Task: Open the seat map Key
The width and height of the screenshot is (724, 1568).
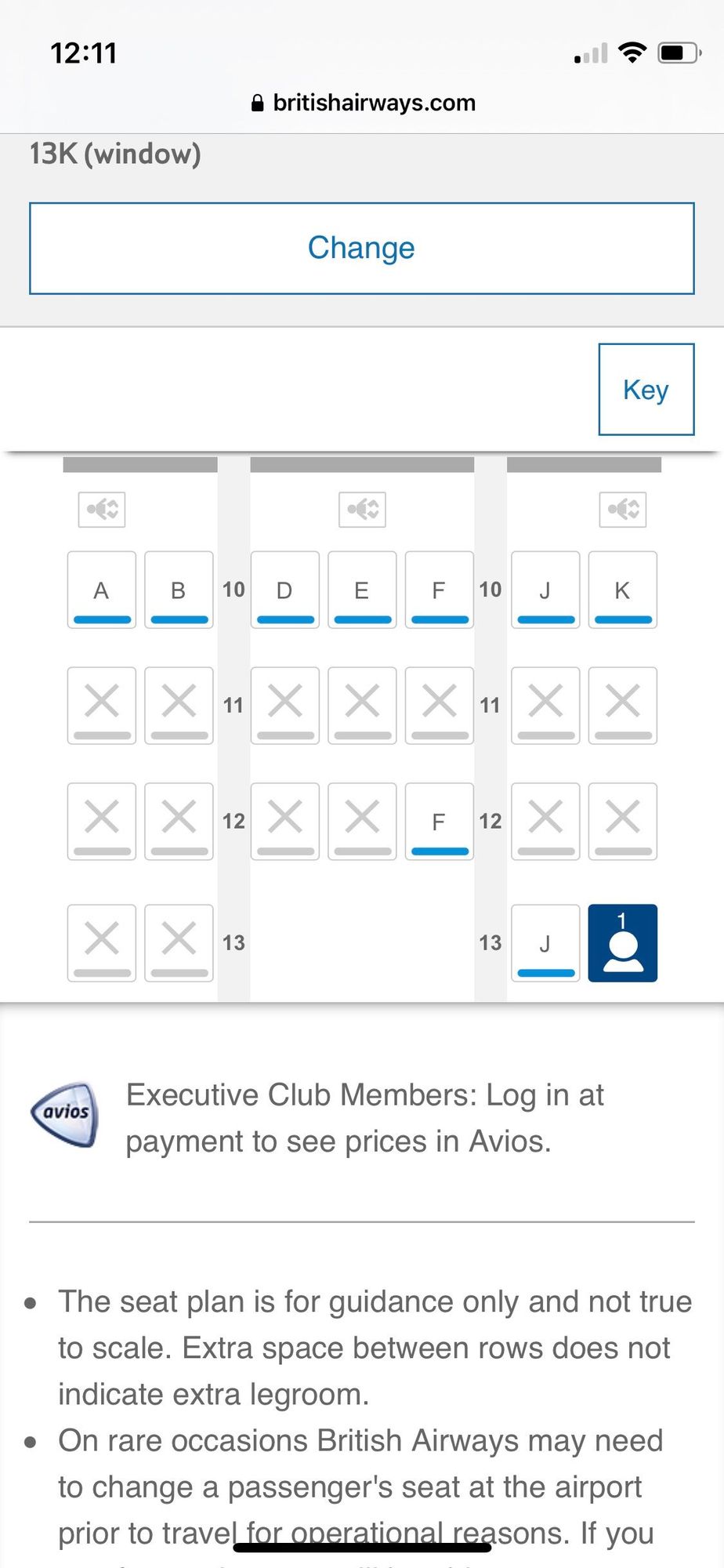Action: pos(646,390)
